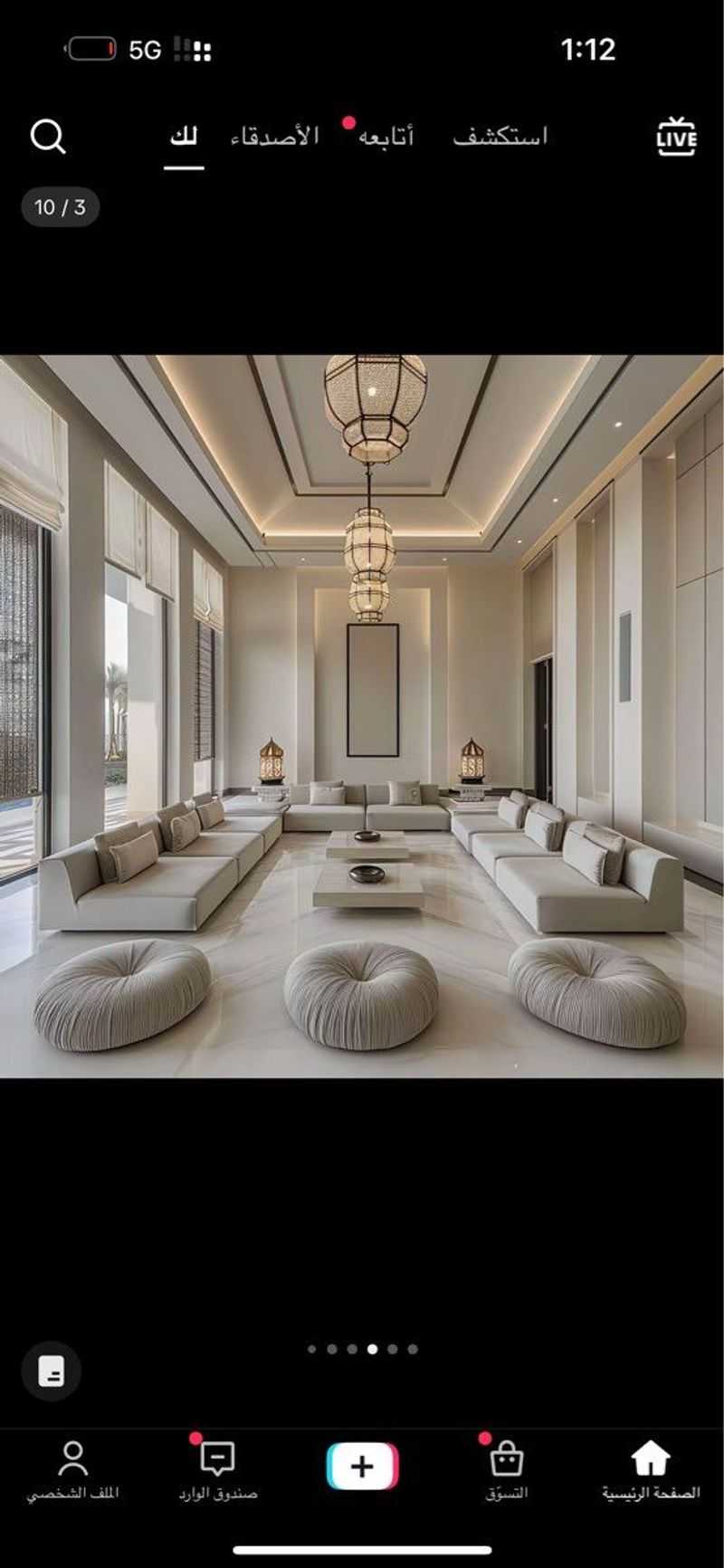
Task: Open the LIVE streams icon
Action: click(676, 138)
